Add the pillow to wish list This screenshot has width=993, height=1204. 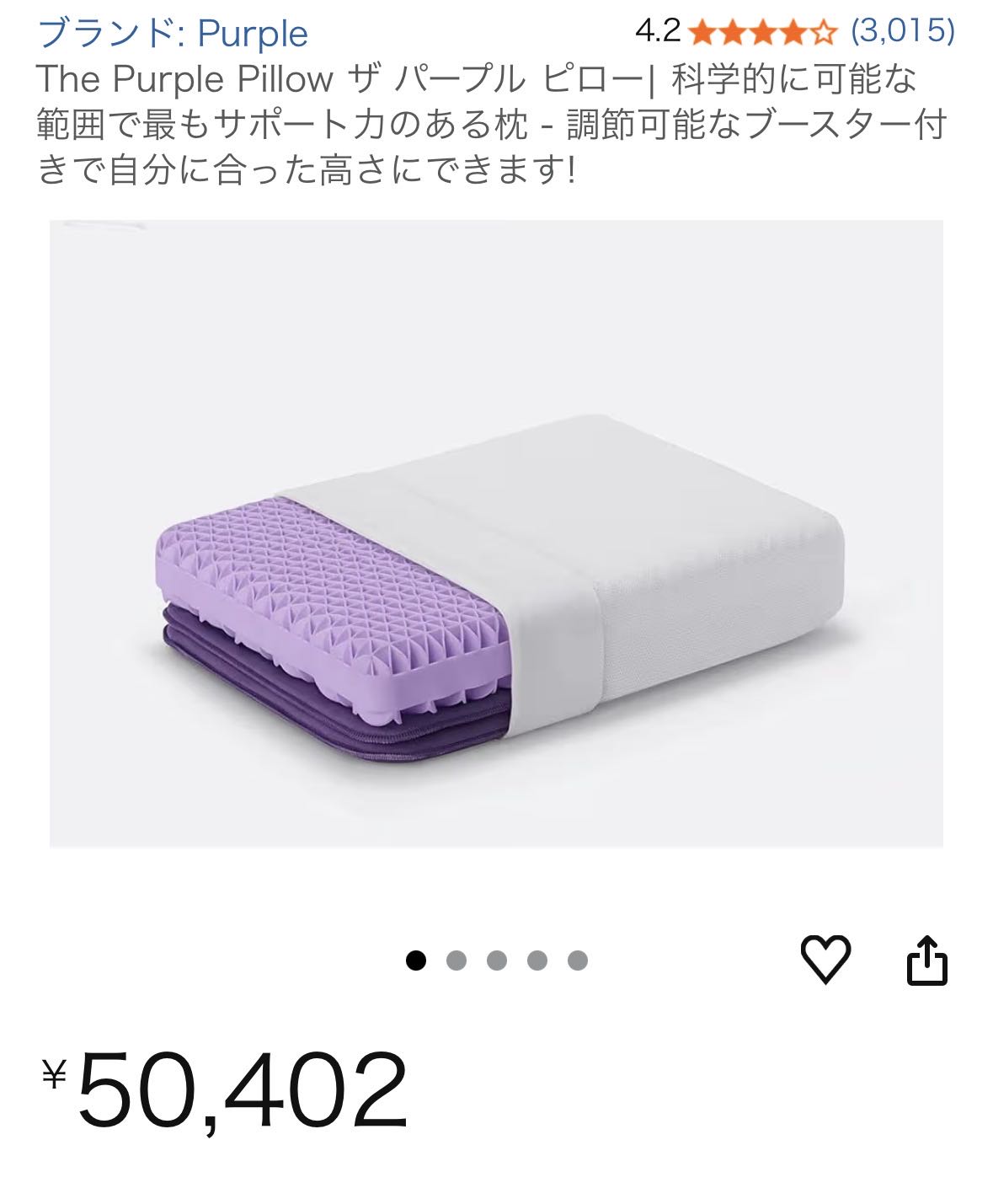825,960
